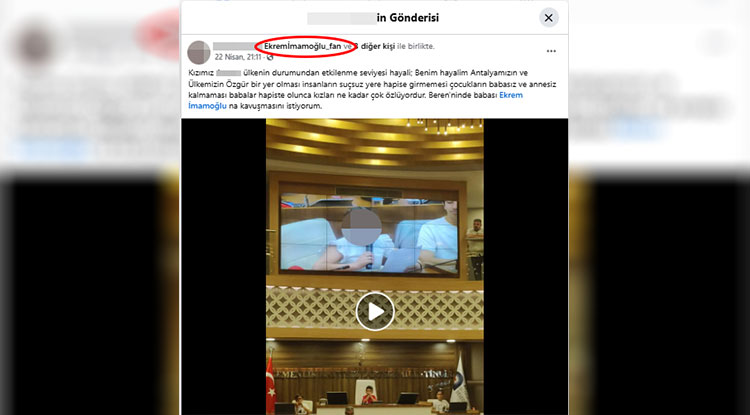Play the video in the post
750x415 pixels.
pyautogui.click(x=375, y=311)
